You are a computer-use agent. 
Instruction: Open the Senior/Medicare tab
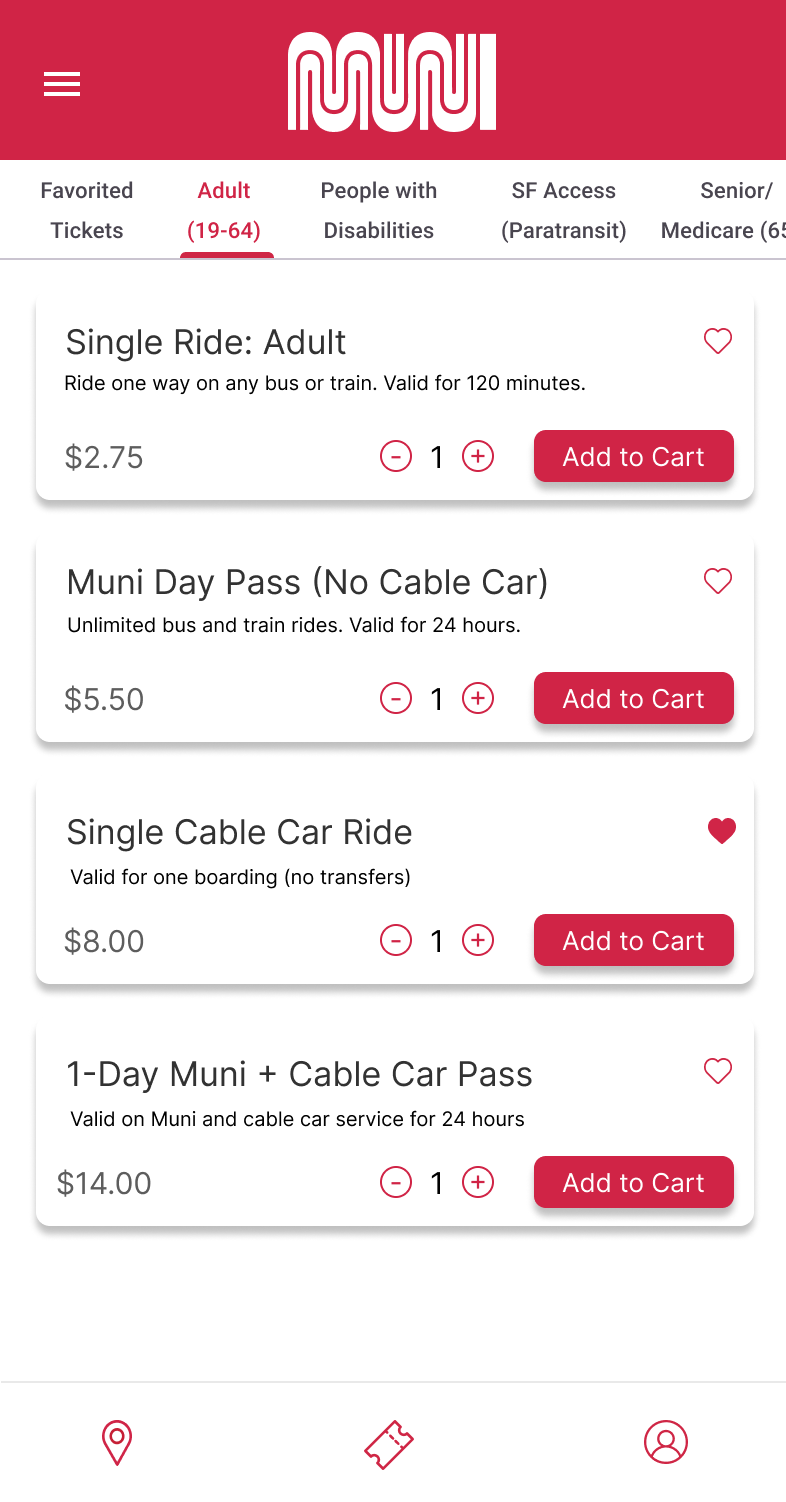724,210
